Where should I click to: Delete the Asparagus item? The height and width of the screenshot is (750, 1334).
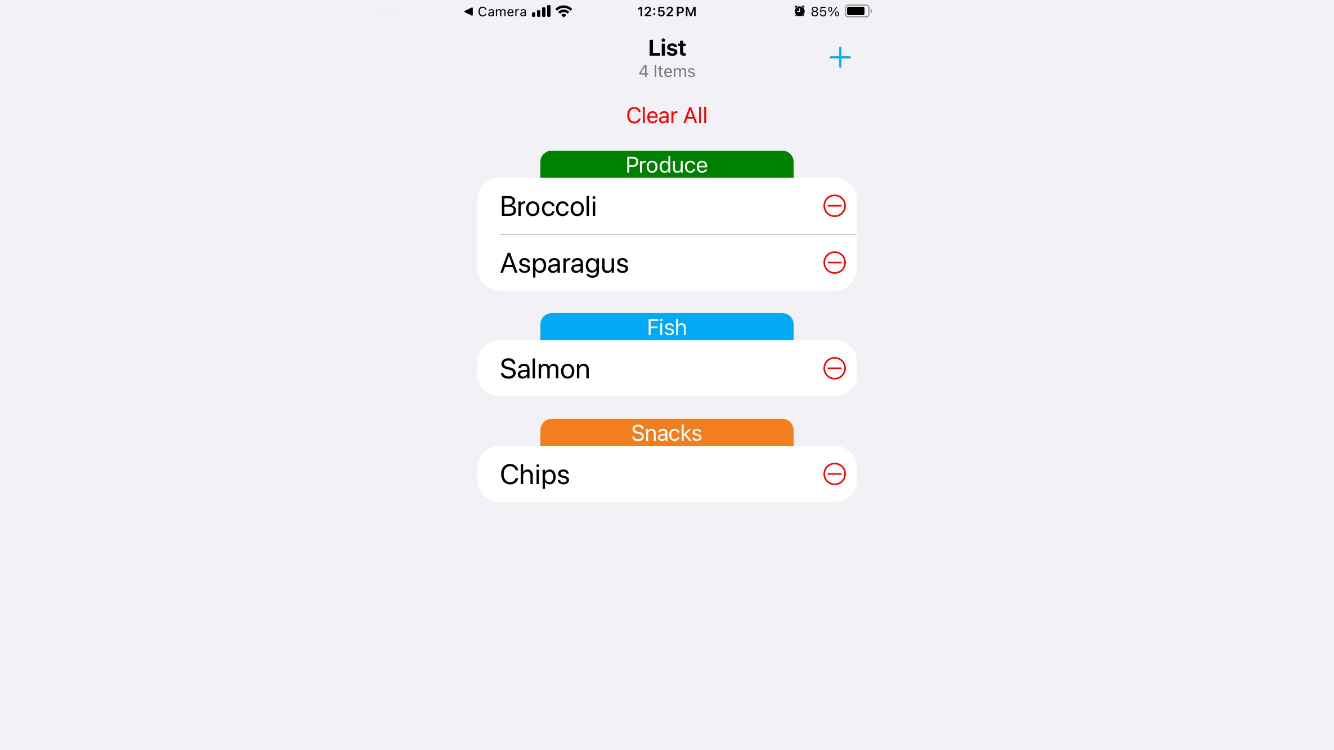(x=834, y=263)
